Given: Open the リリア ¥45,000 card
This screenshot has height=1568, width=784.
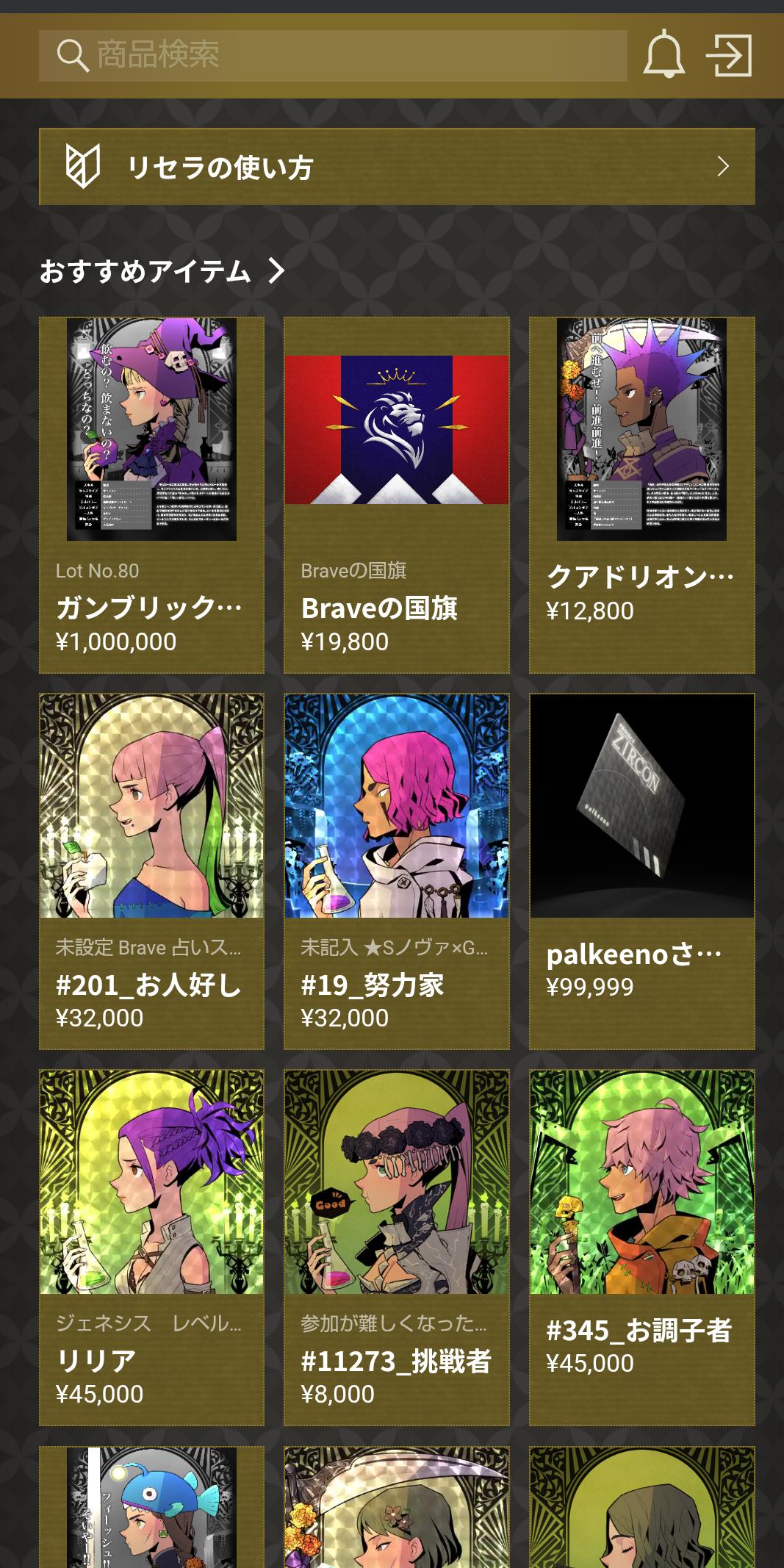Looking at the screenshot, I should [151, 1247].
